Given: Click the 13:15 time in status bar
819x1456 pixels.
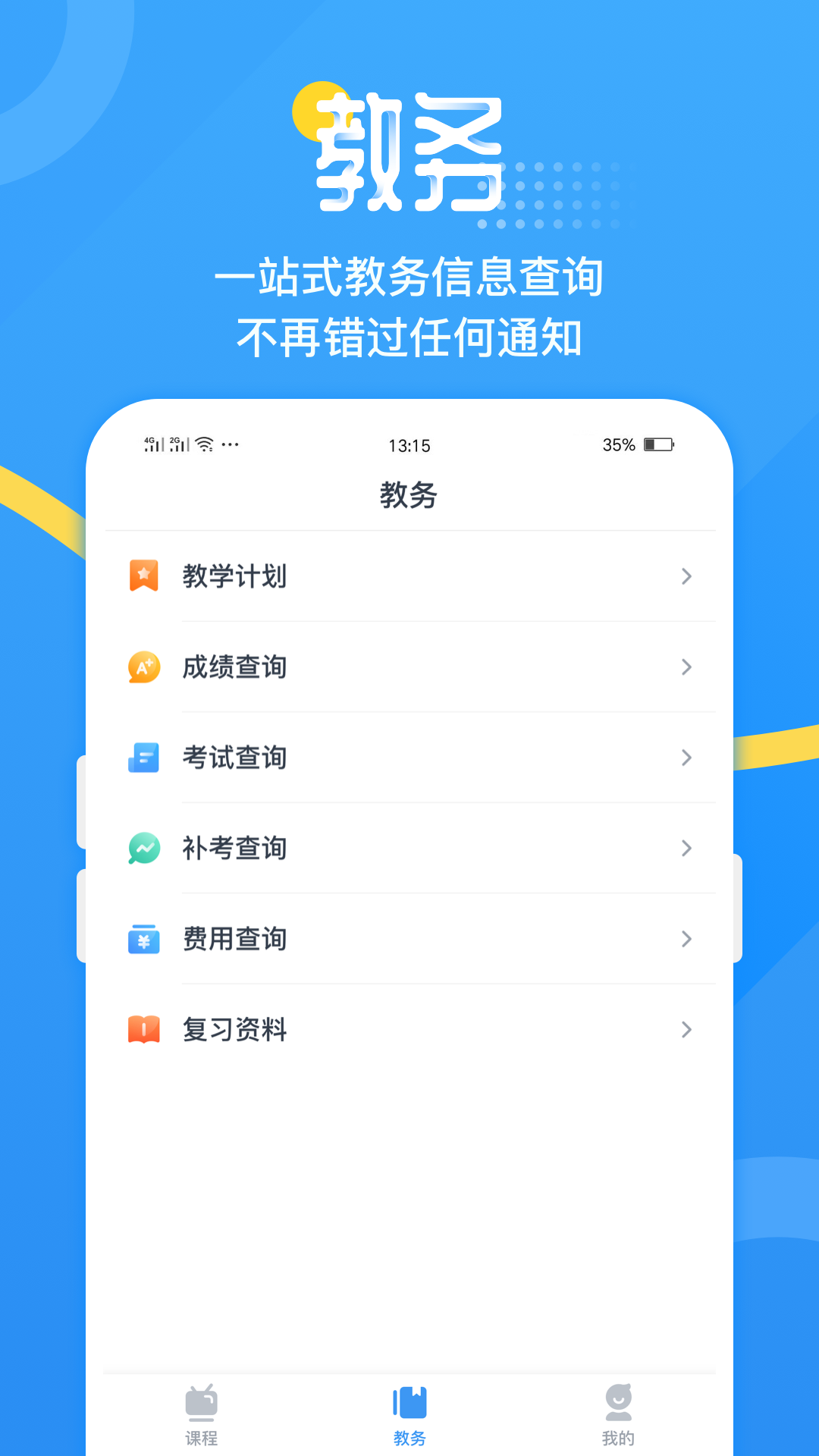Looking at the screenshot, I should tap(409, 445).
